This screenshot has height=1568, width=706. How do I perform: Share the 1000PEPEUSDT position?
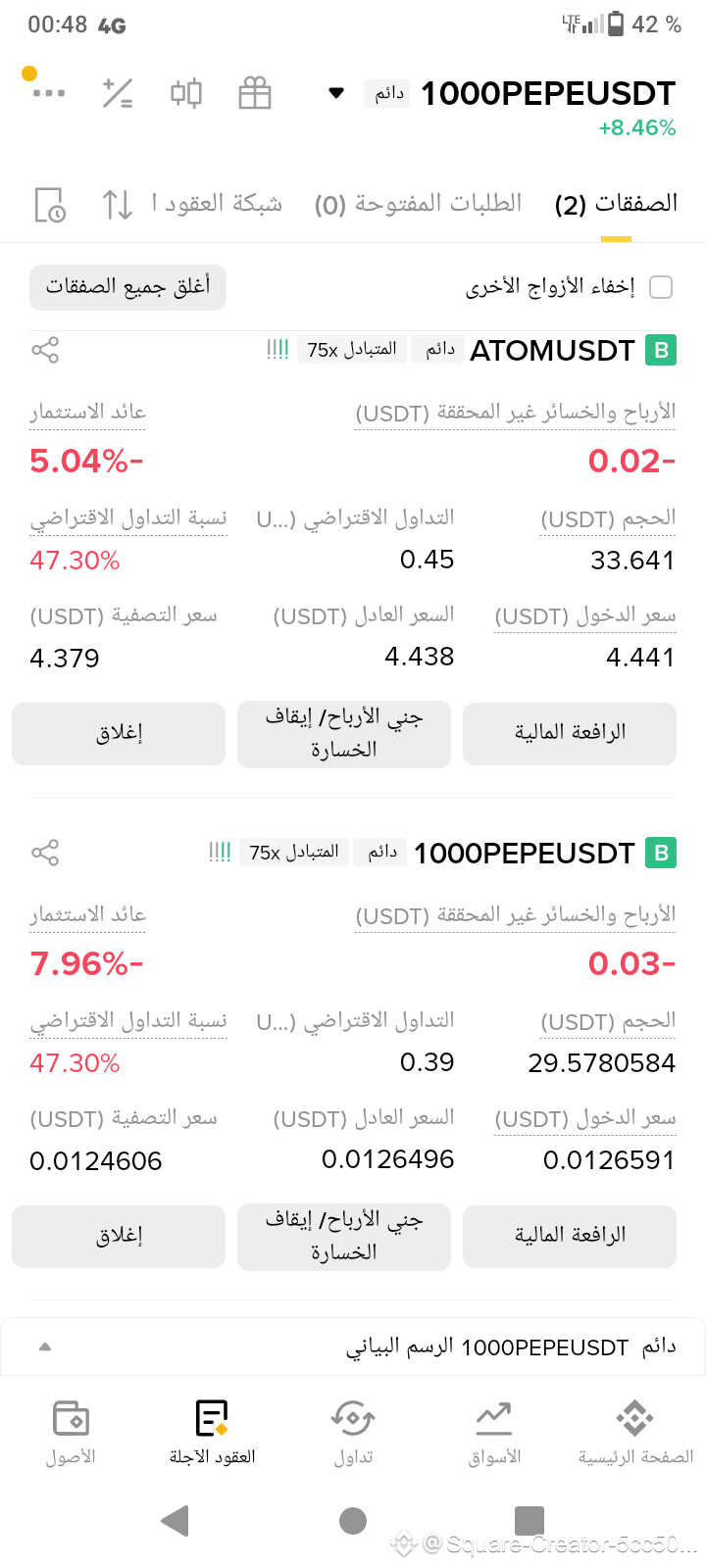45,853
